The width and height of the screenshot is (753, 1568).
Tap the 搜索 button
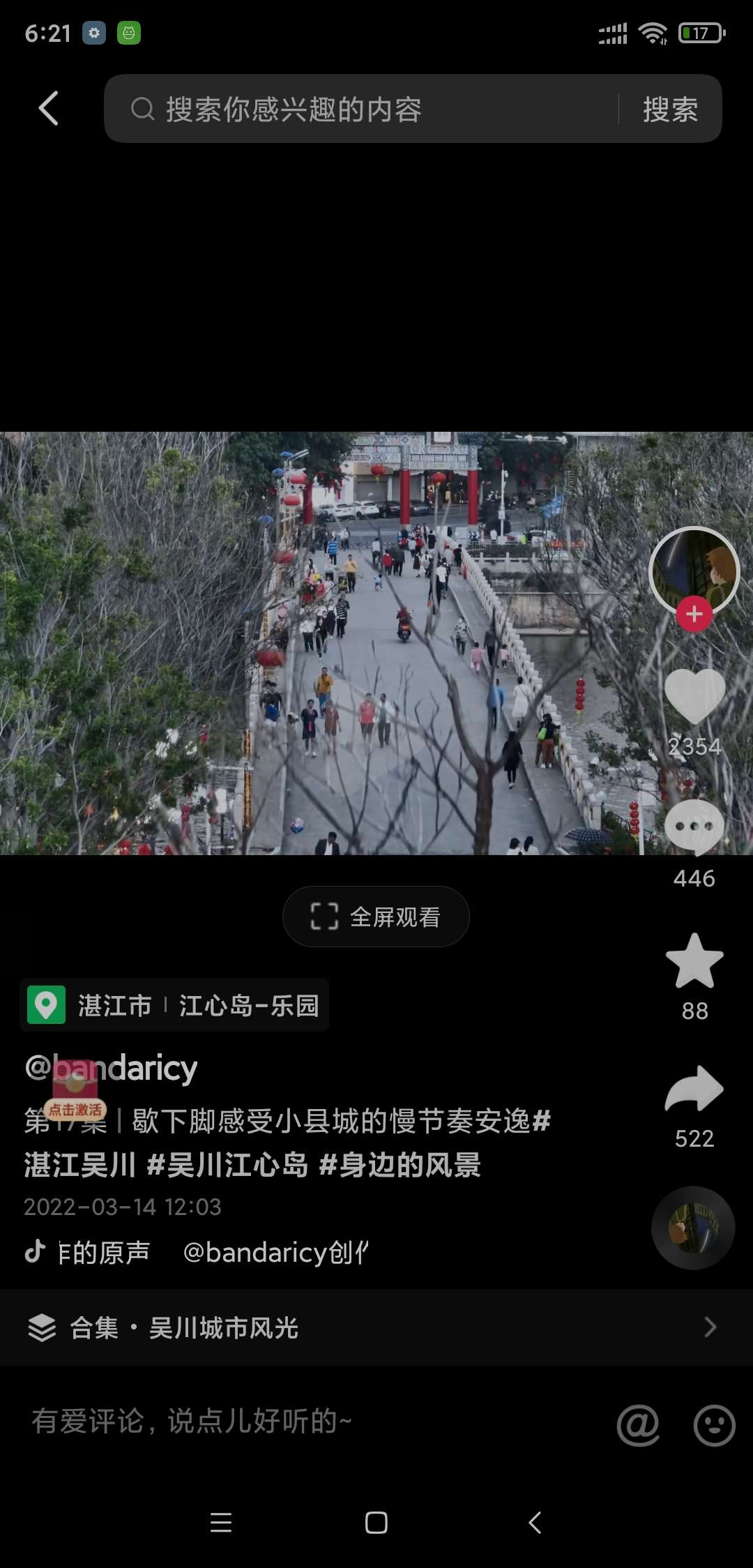click(670, 110)
